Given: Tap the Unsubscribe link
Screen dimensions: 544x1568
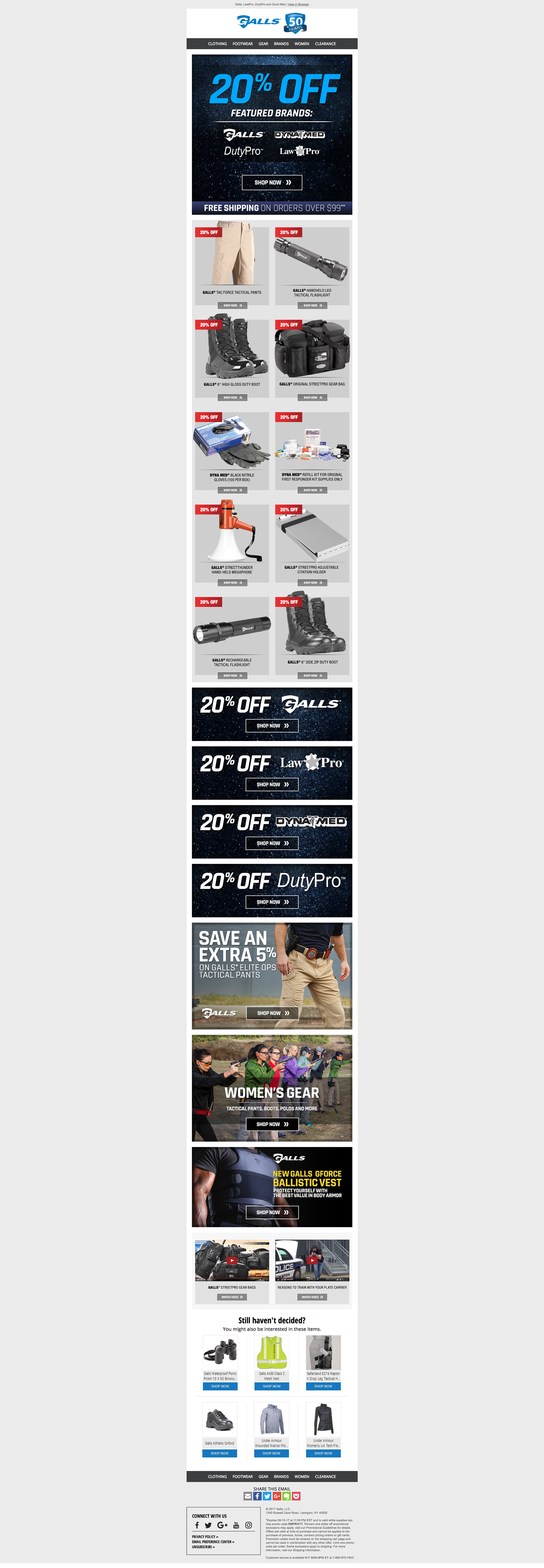Looking at the screenshot, I should 203,1547.
